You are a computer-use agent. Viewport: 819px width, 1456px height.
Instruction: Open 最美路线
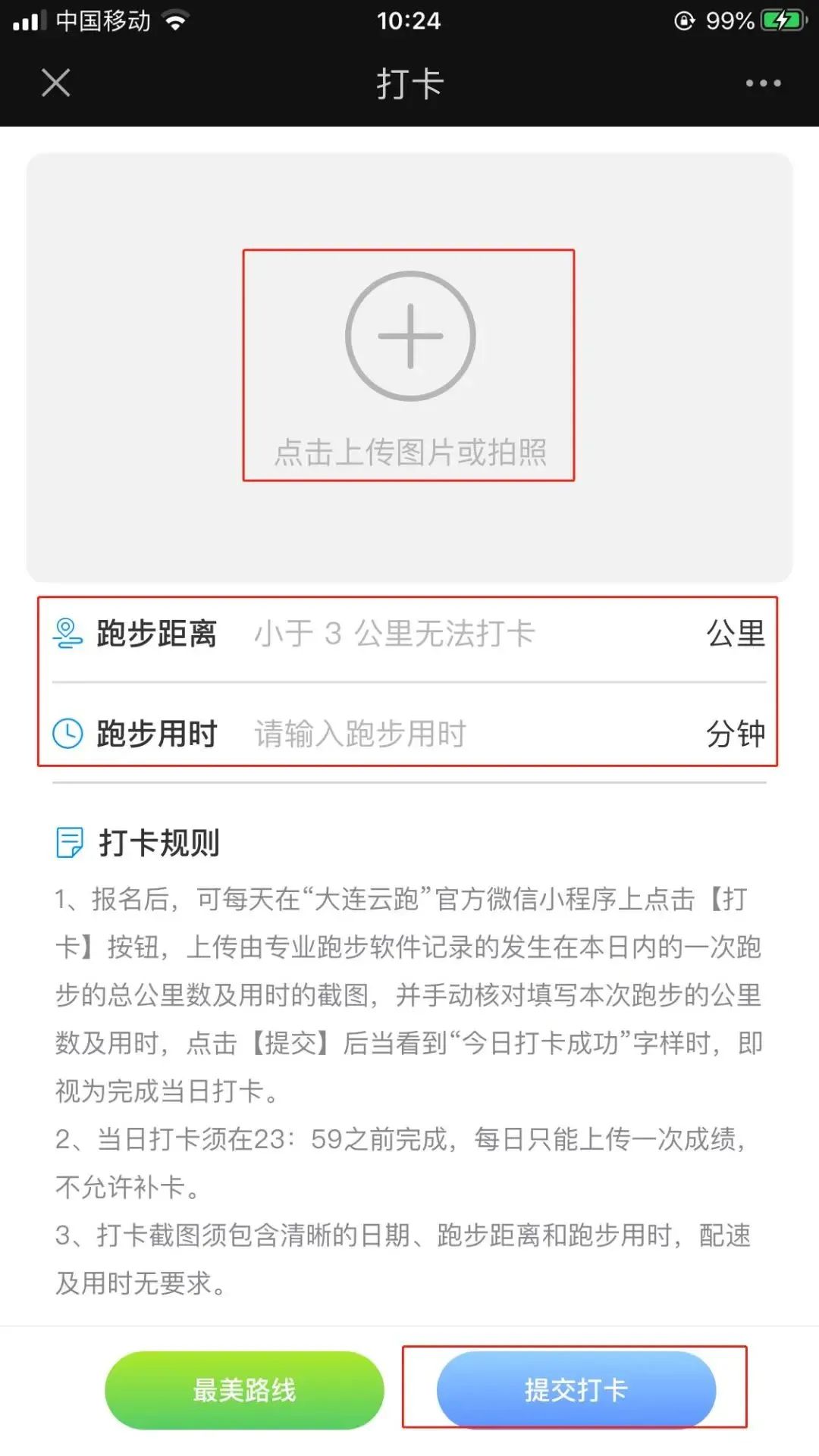tap(244, 1390)
